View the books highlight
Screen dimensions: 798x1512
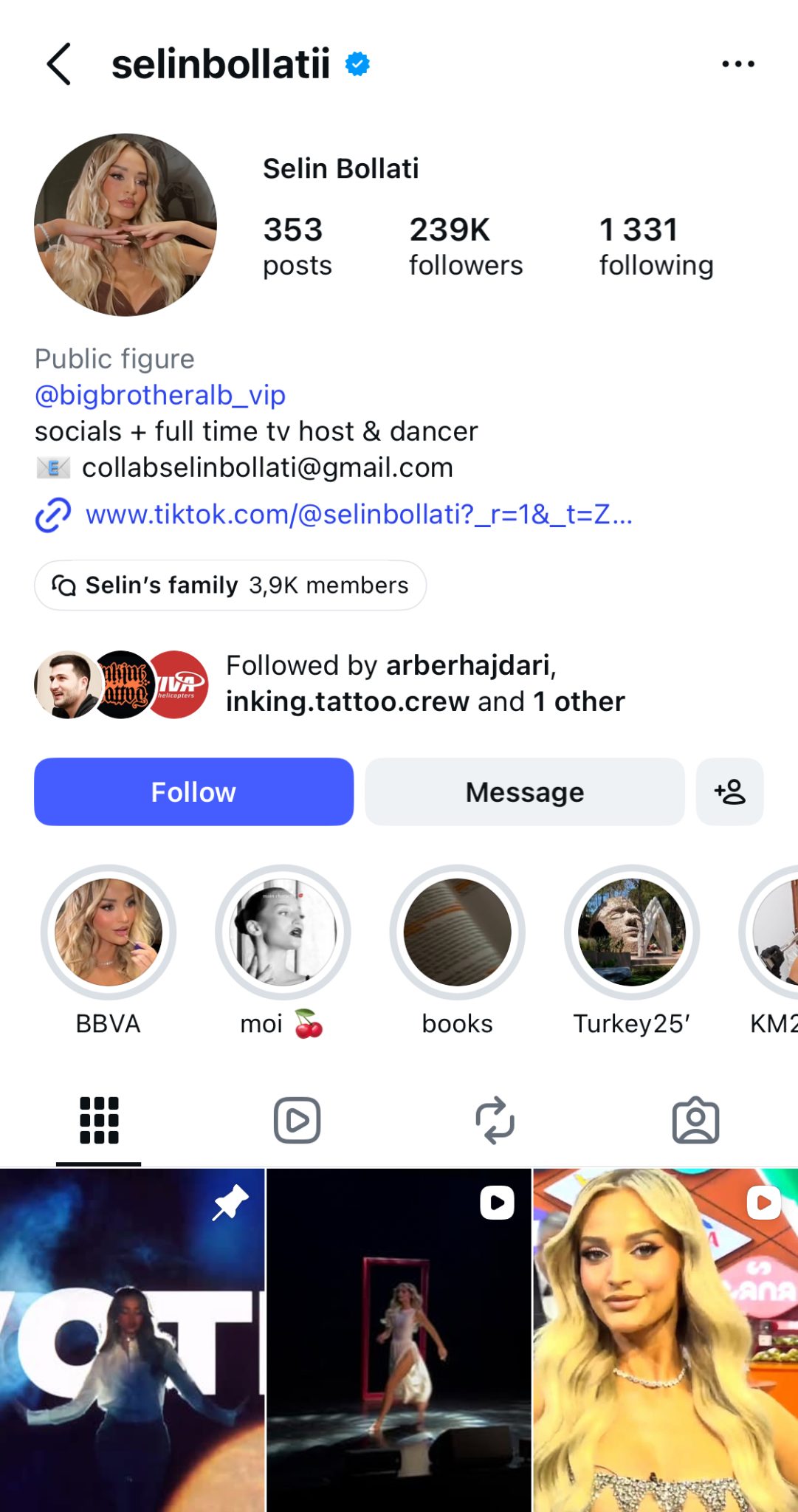coord(457,932)
